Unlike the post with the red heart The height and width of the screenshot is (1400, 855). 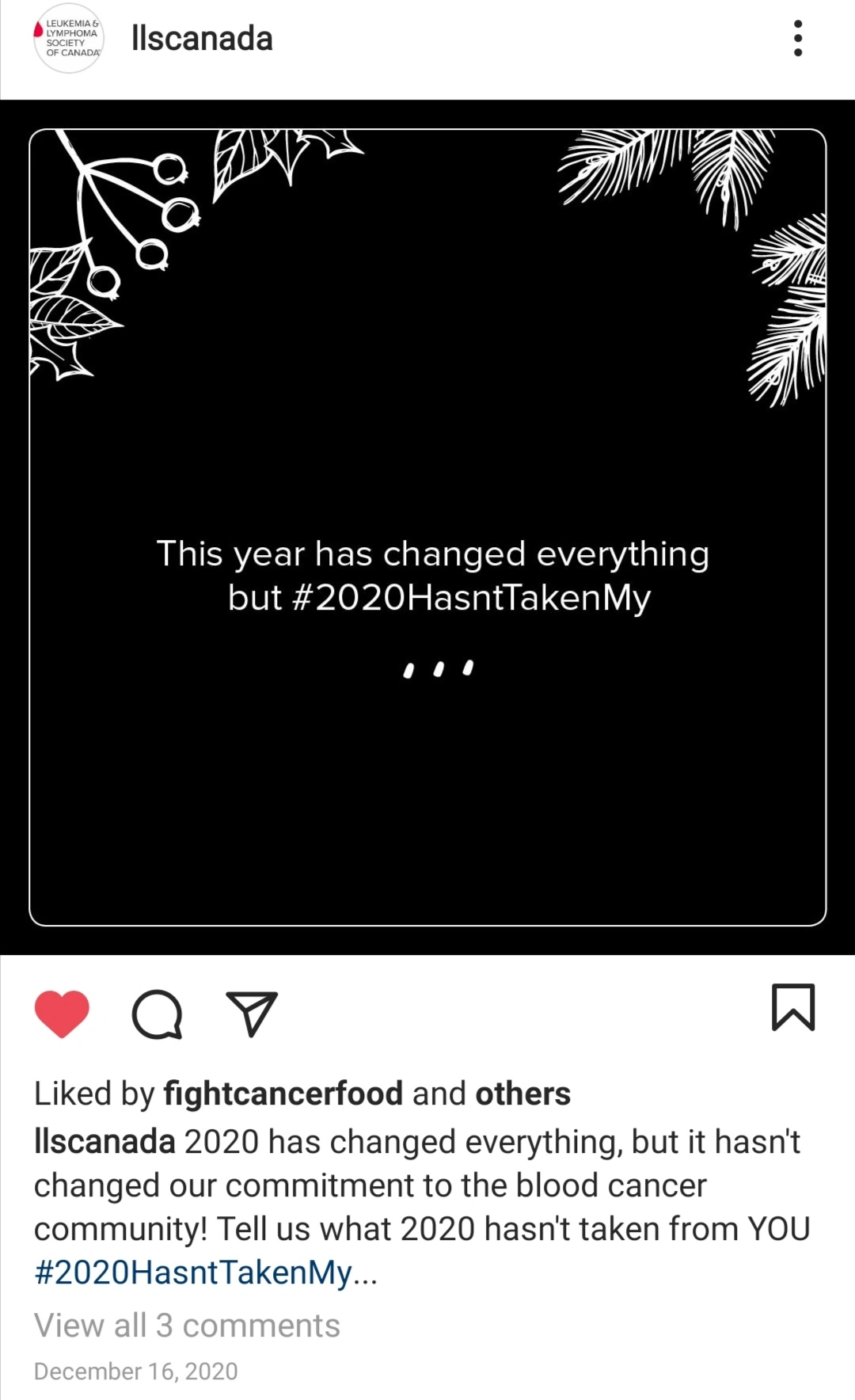coord(62,1014)
